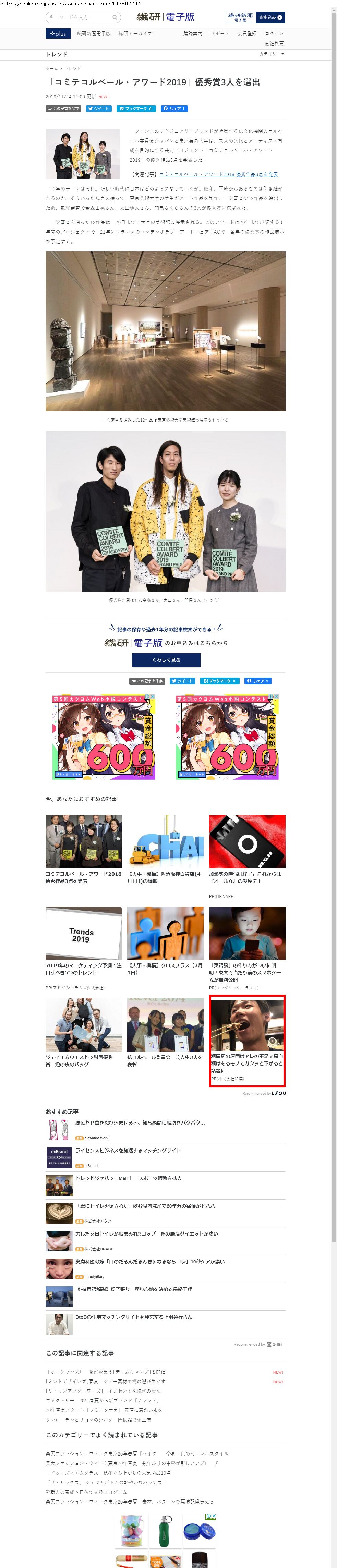This screenshot has width=337, height=1568.
Task: Tap the ホーム breadcrumb link
Action: (x=52, y=68)
